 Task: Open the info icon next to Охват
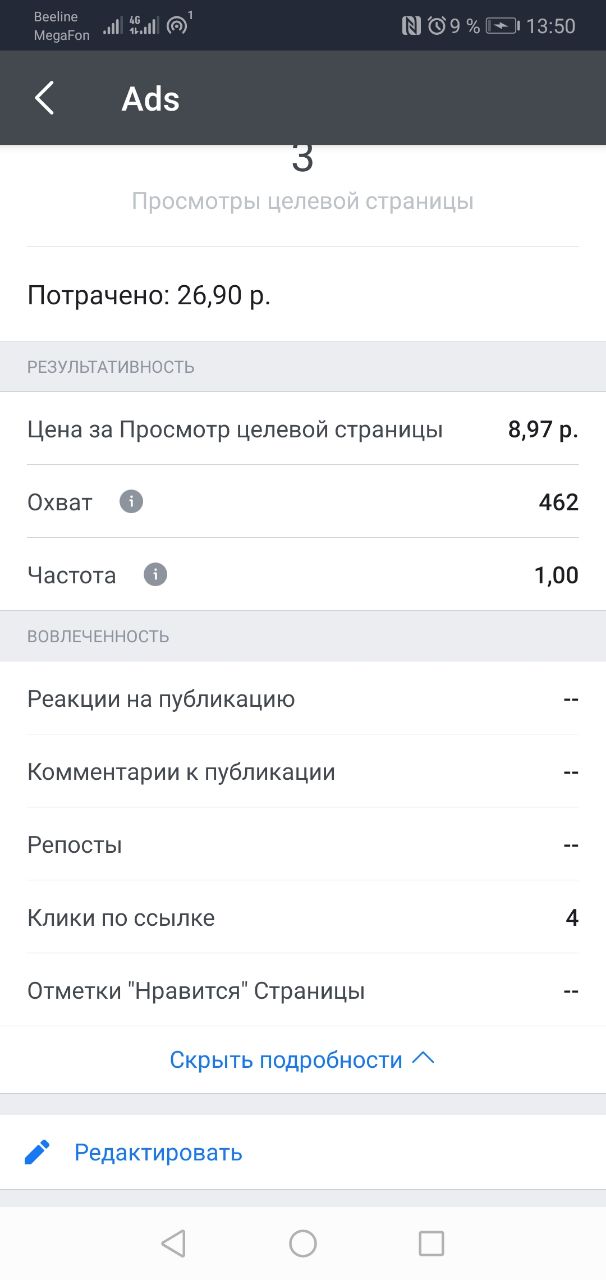(x=131, y=501)
